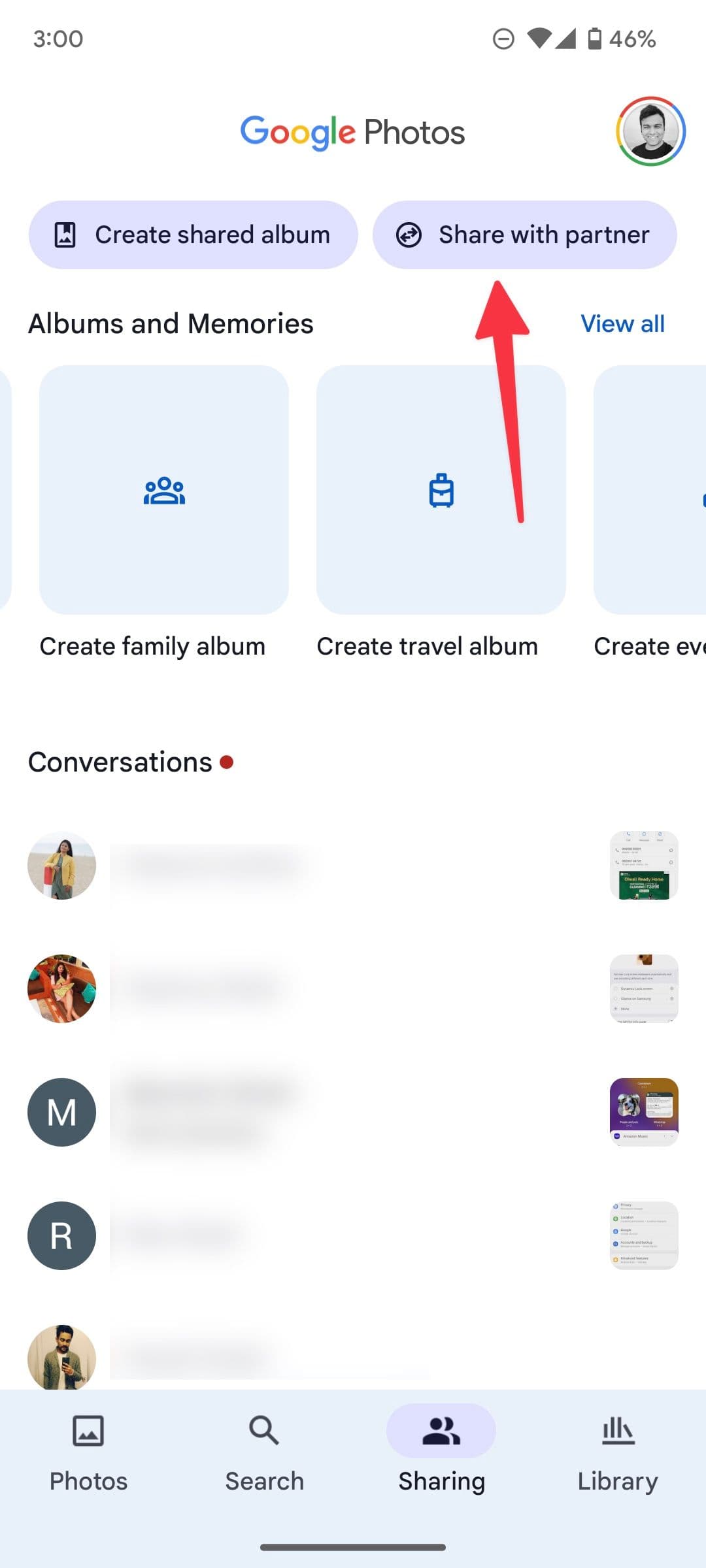
Task: Tap the first conversation's photo preview thumbnail
Action: pos(644,866)
